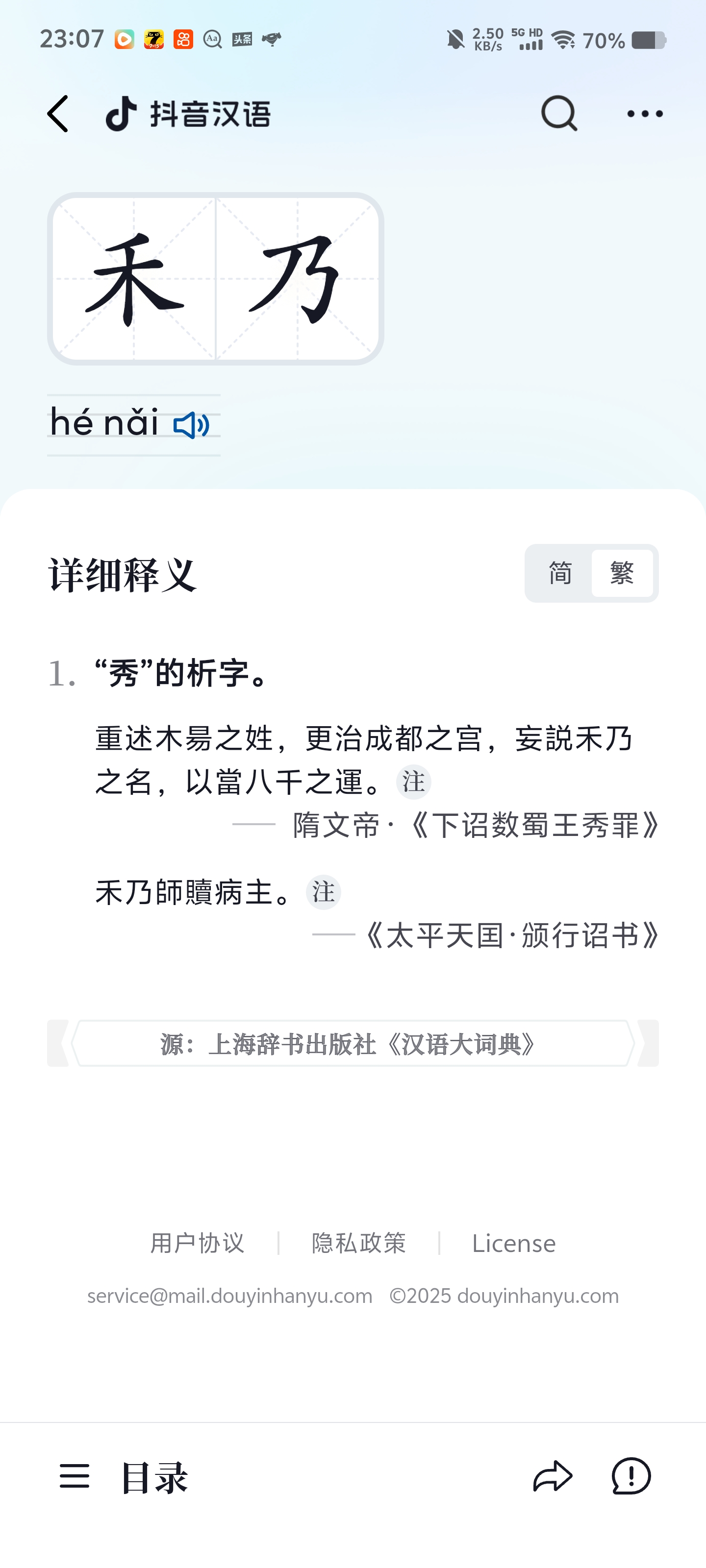Open the 目录 table of contents
The width and height of the screenshot is (706, 1568).
[124, 1477]
